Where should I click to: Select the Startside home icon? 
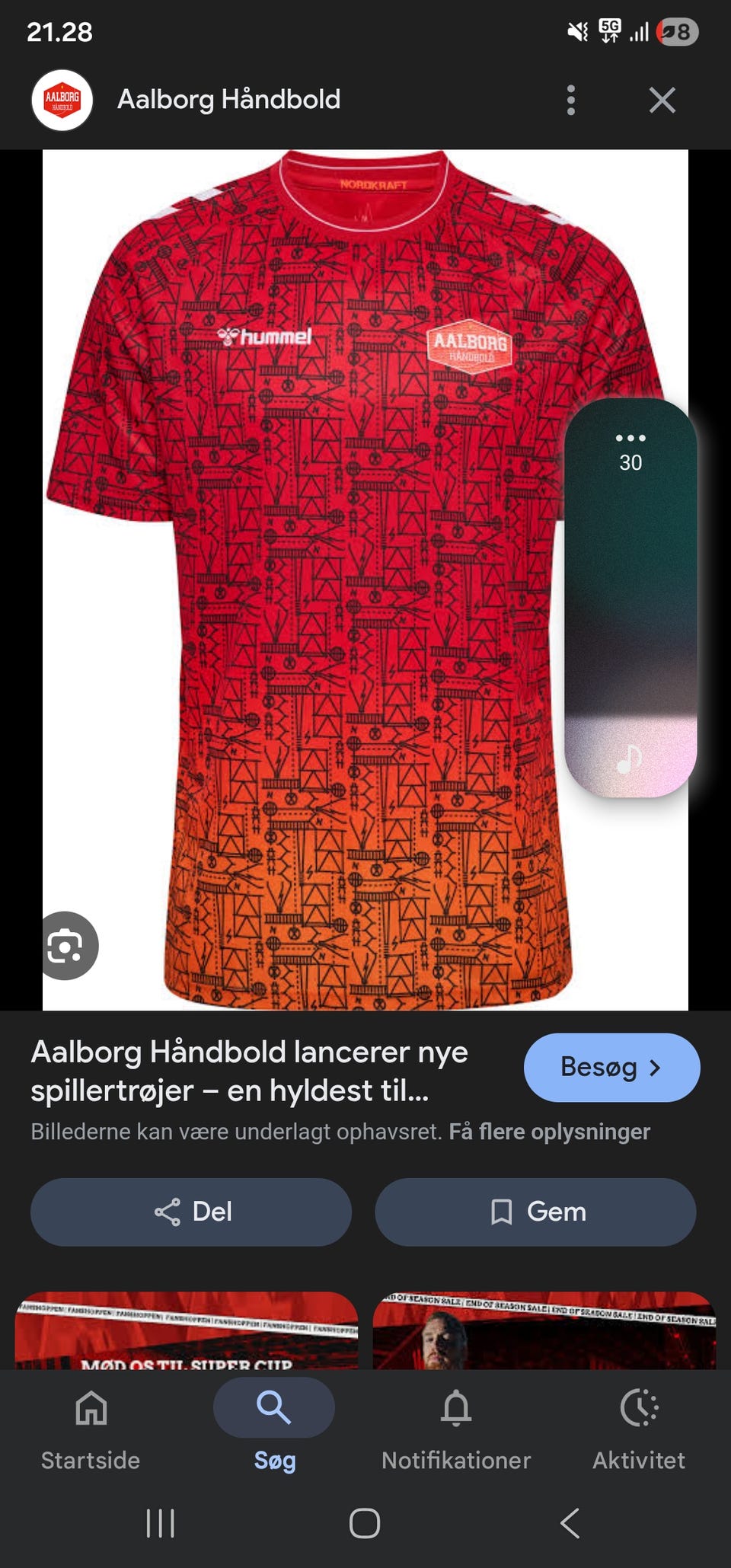coord(91,1407)
